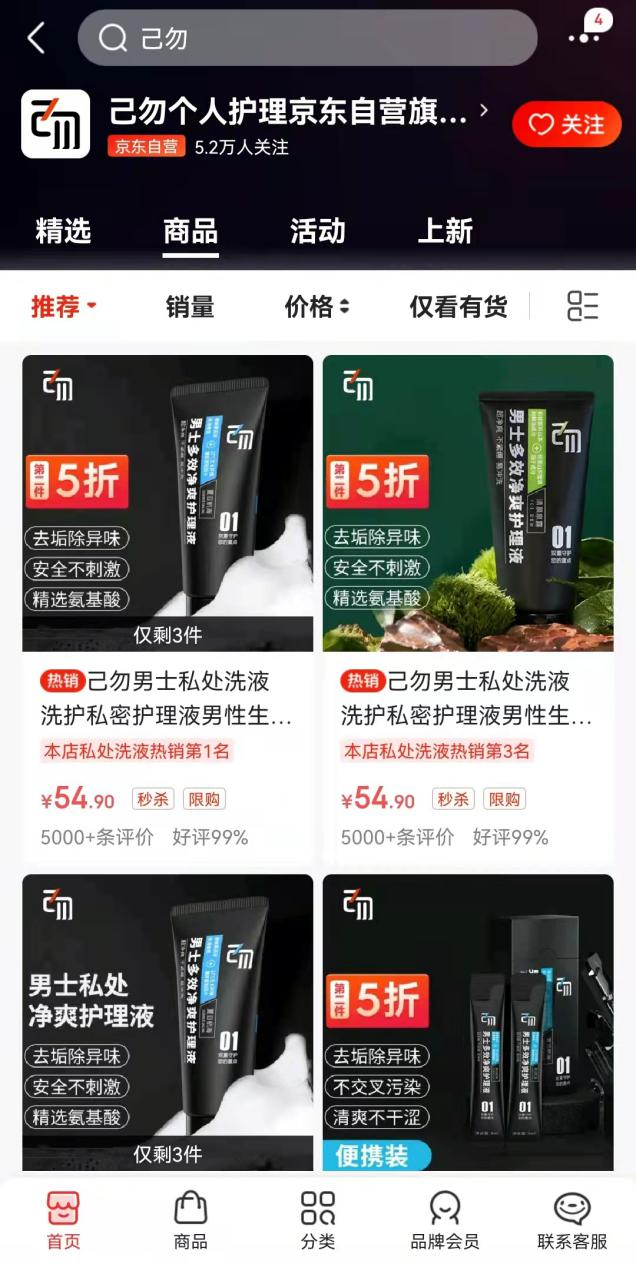The width and height of the screenshot is (636, 1264).
Task: Open the 分类 bottom tab
Action: pyautogui.click(x=318, y=1221)
